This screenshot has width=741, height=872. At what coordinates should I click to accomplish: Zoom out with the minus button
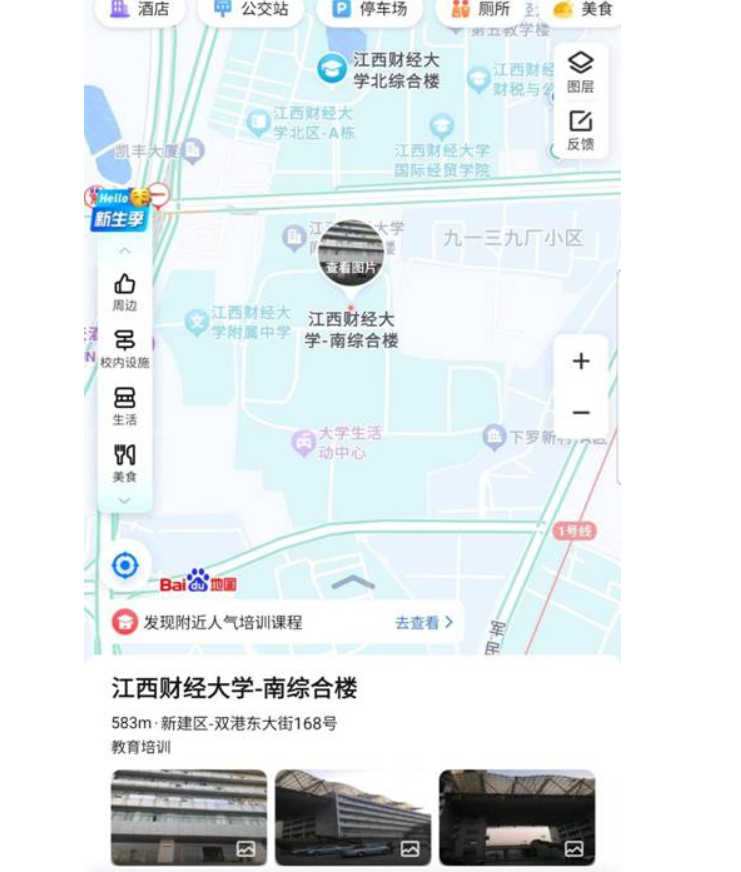click(581, 412)
